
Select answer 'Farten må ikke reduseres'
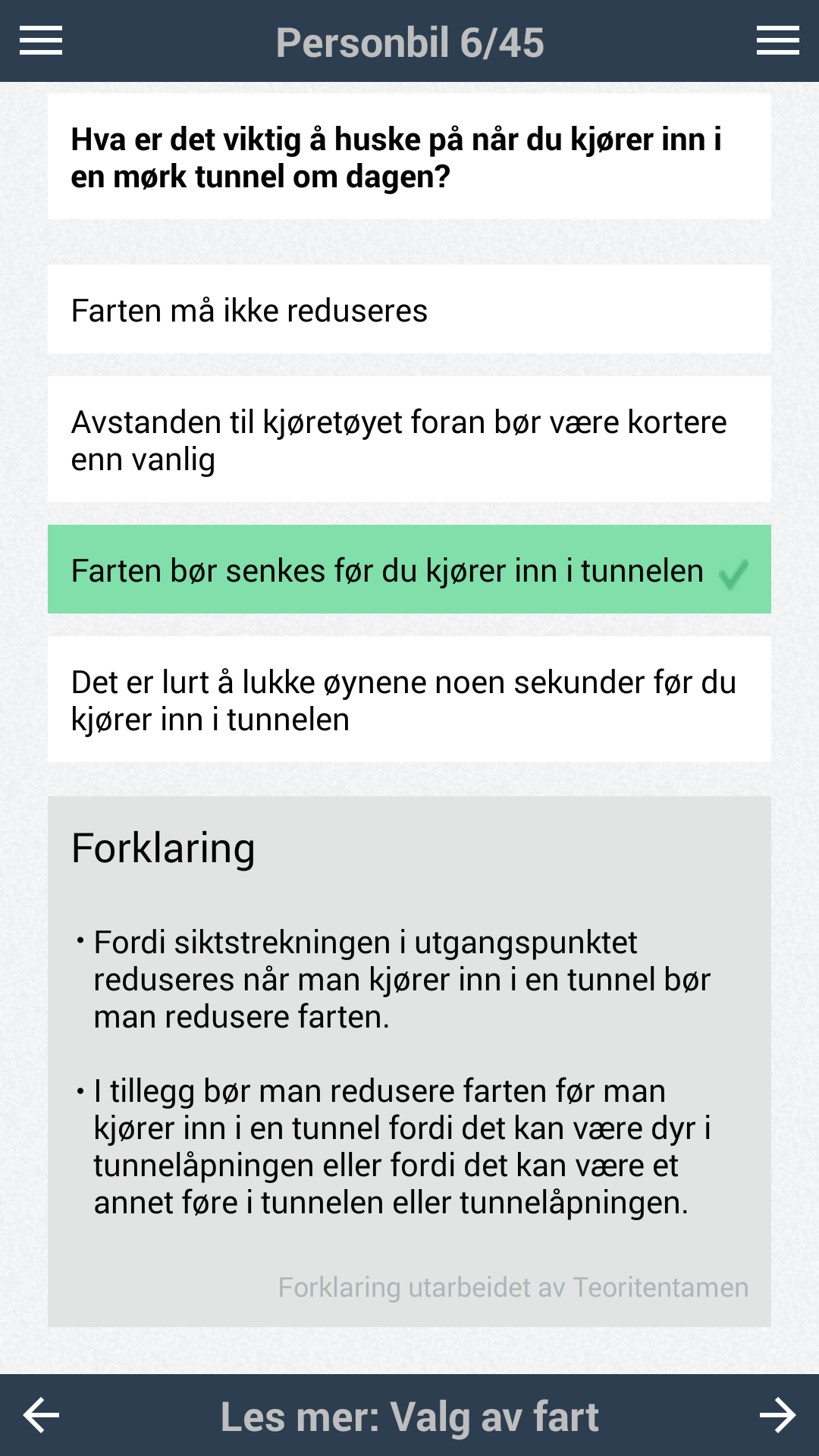click(409, 309)
